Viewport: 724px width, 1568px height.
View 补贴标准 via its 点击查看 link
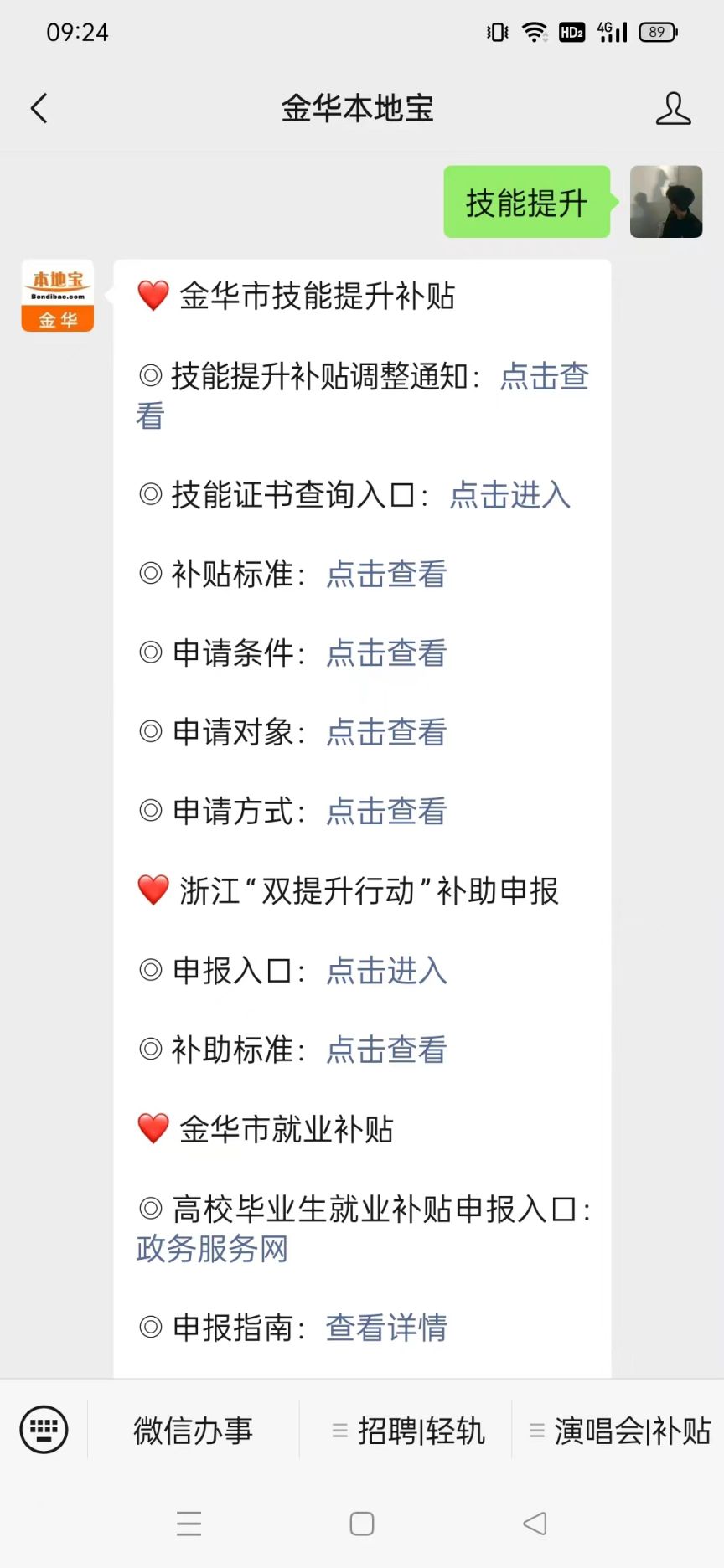[386, 575]
